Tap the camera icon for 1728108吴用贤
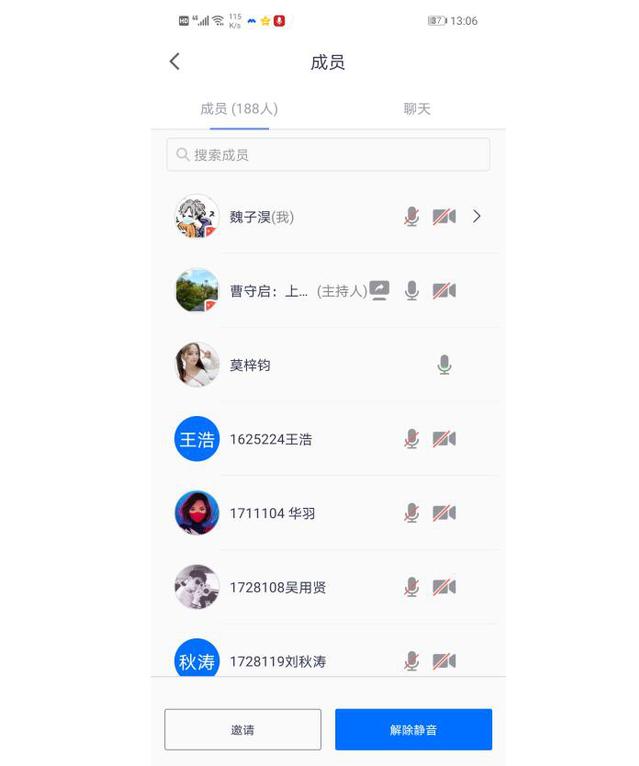639x766 pixels. [x=444, y=587]
